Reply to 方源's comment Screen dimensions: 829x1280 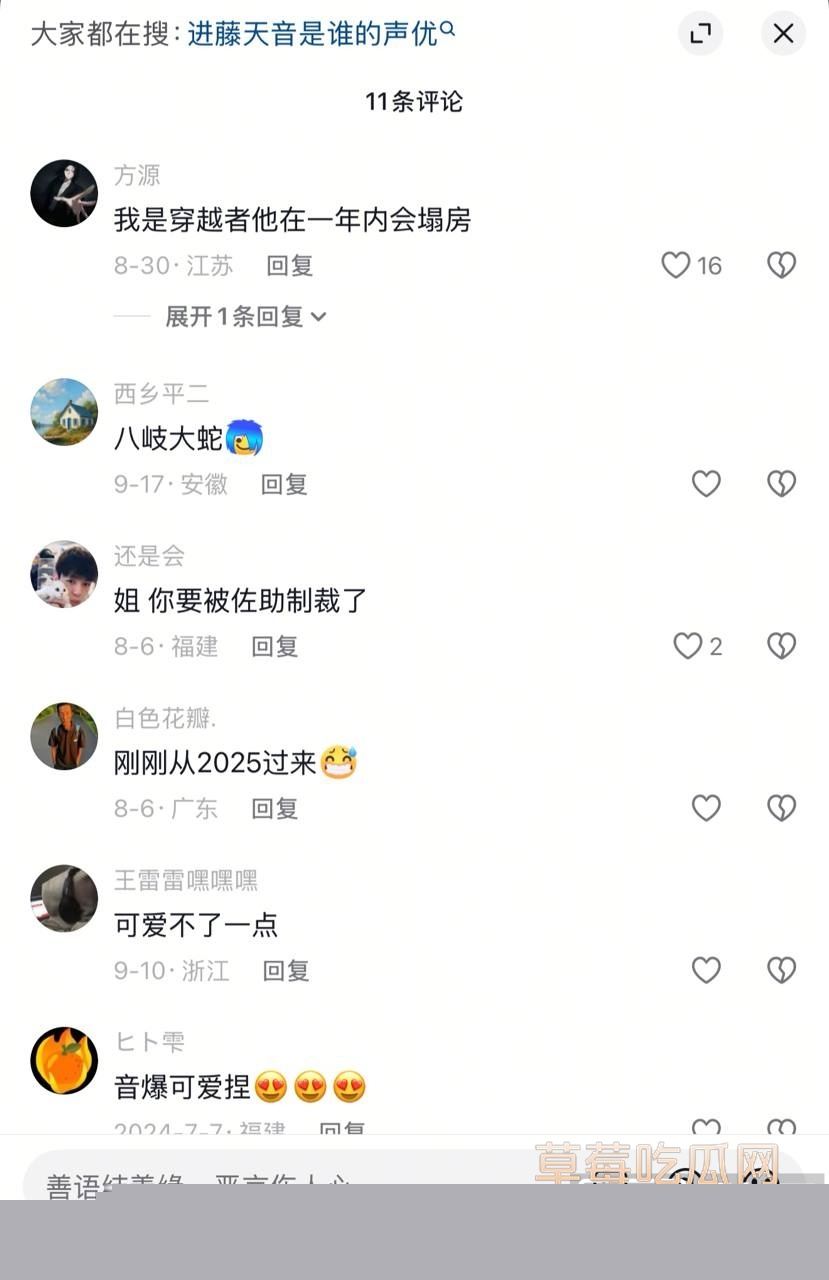290,265
